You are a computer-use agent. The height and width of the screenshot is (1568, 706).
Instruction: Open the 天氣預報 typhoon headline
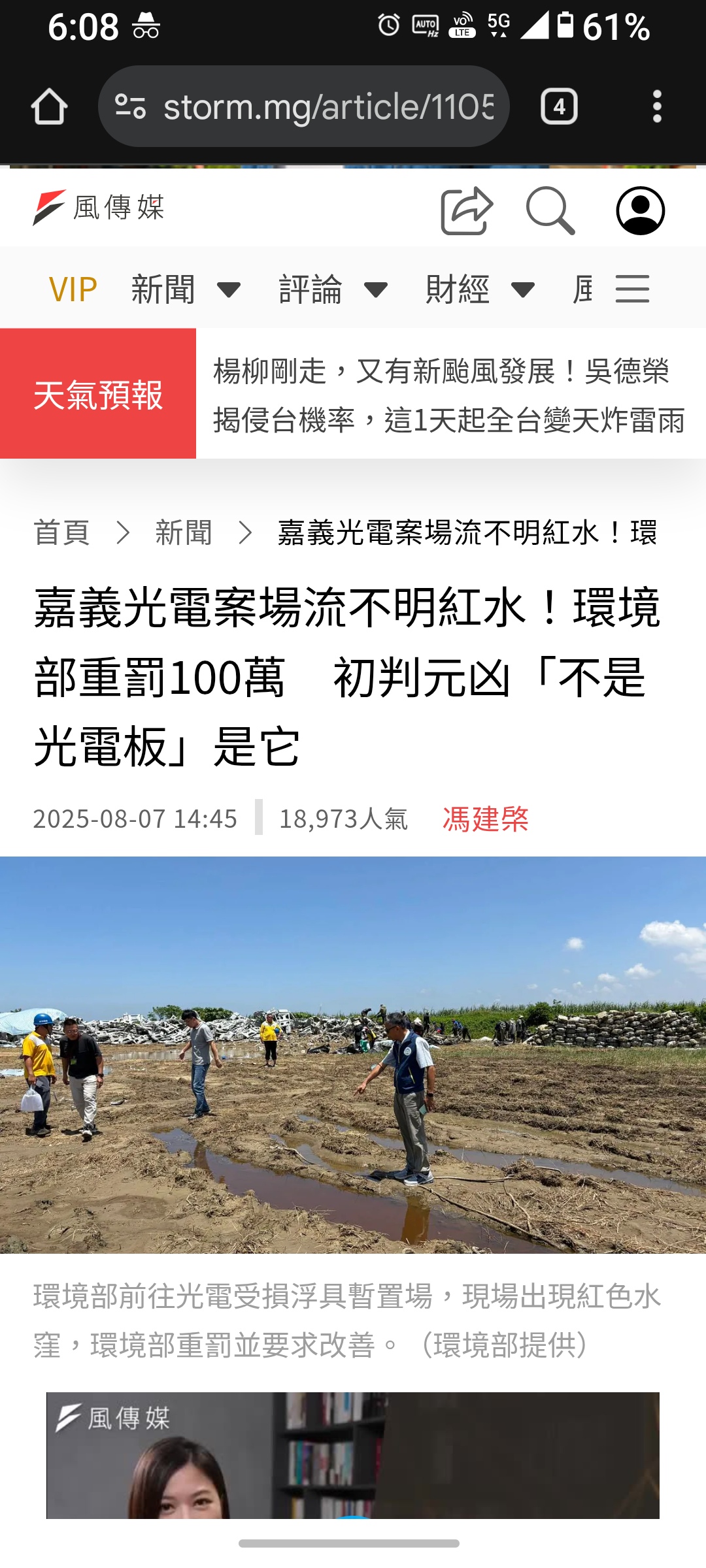tap(448, 395)
